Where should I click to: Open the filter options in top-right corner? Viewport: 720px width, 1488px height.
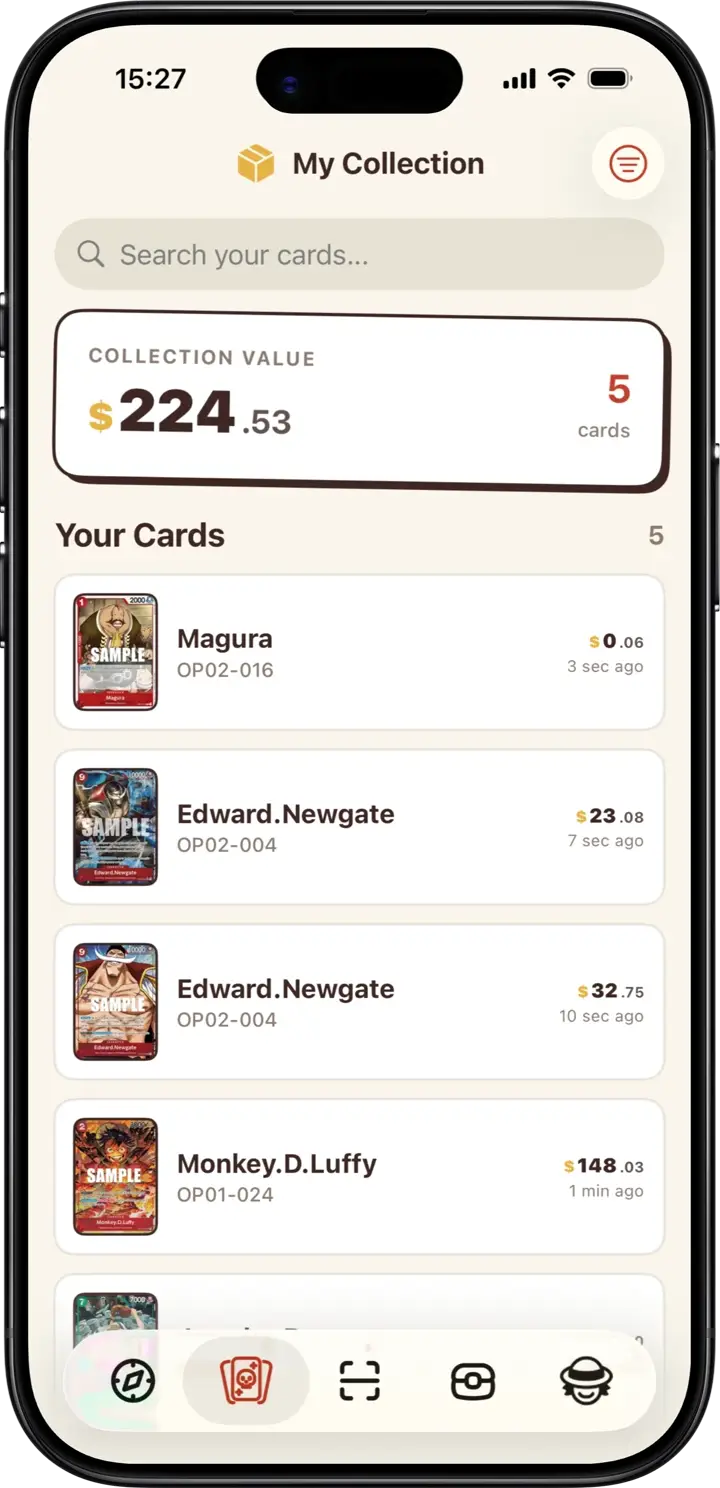pyautogui.click(x=627, y=164)
